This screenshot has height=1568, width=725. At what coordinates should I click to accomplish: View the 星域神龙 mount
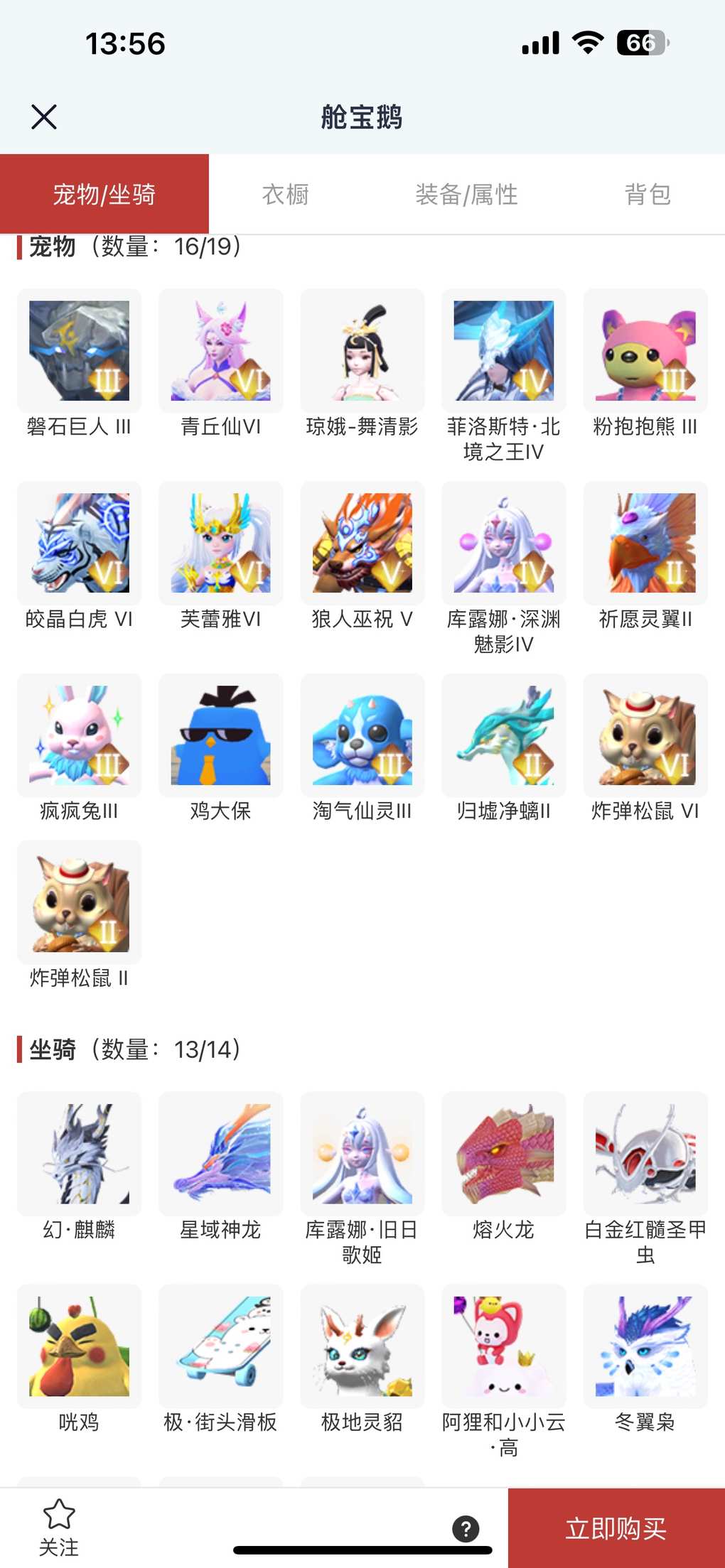tap(220, 1154)
